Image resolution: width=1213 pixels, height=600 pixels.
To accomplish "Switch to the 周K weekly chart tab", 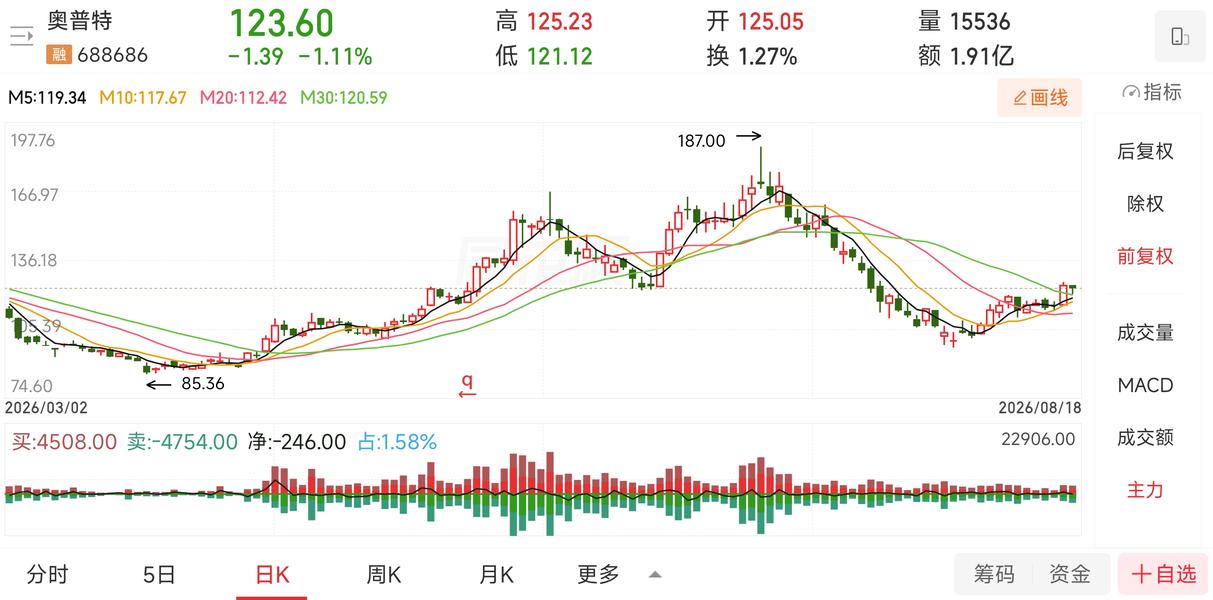I will [x=384, y=574].
